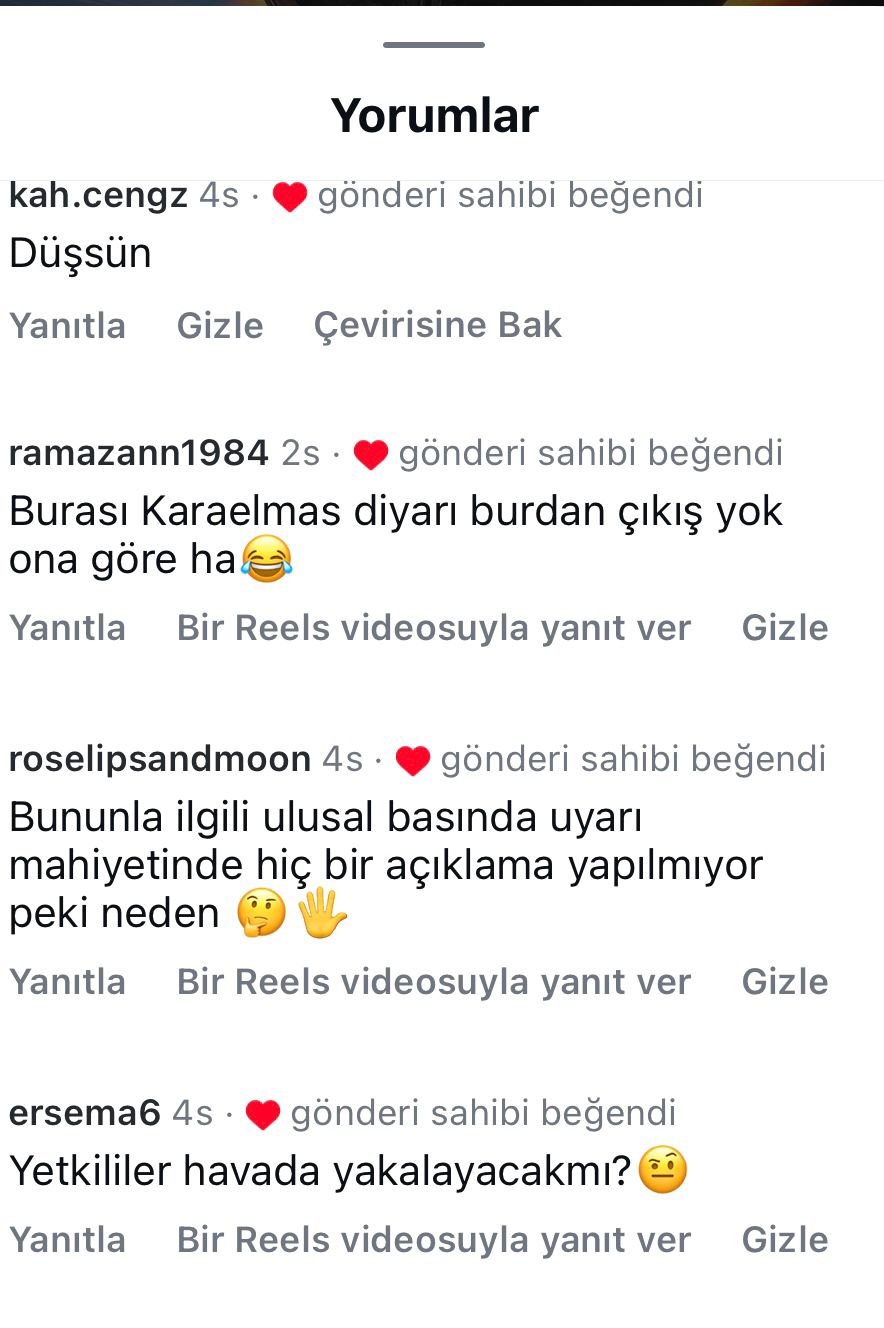Open ersema6's profile
This screenshot has width=884, height=1328.
pyautogui.click(x=84, y=1113)
